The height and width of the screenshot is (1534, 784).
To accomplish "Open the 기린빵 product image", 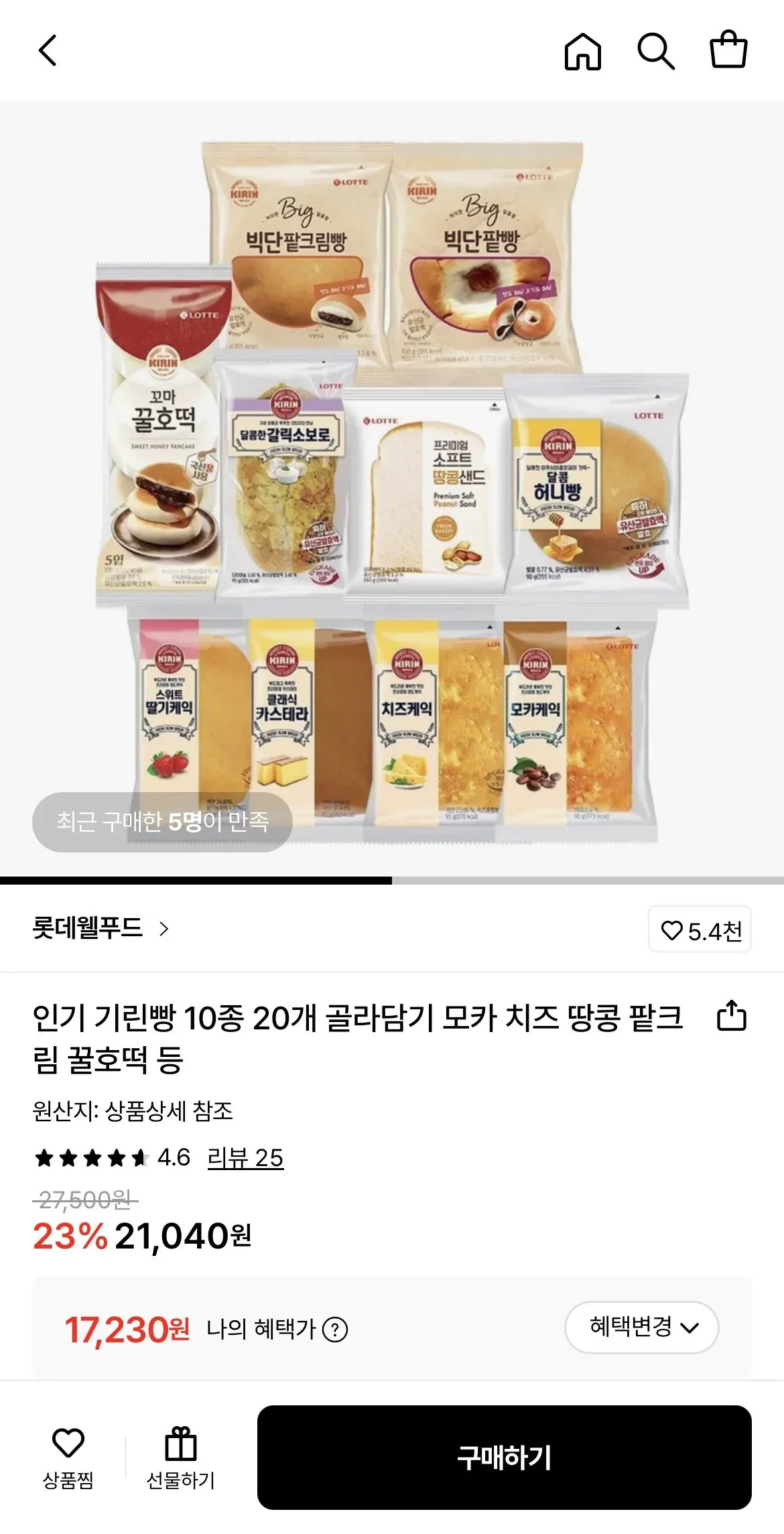I will pos(392,489).
